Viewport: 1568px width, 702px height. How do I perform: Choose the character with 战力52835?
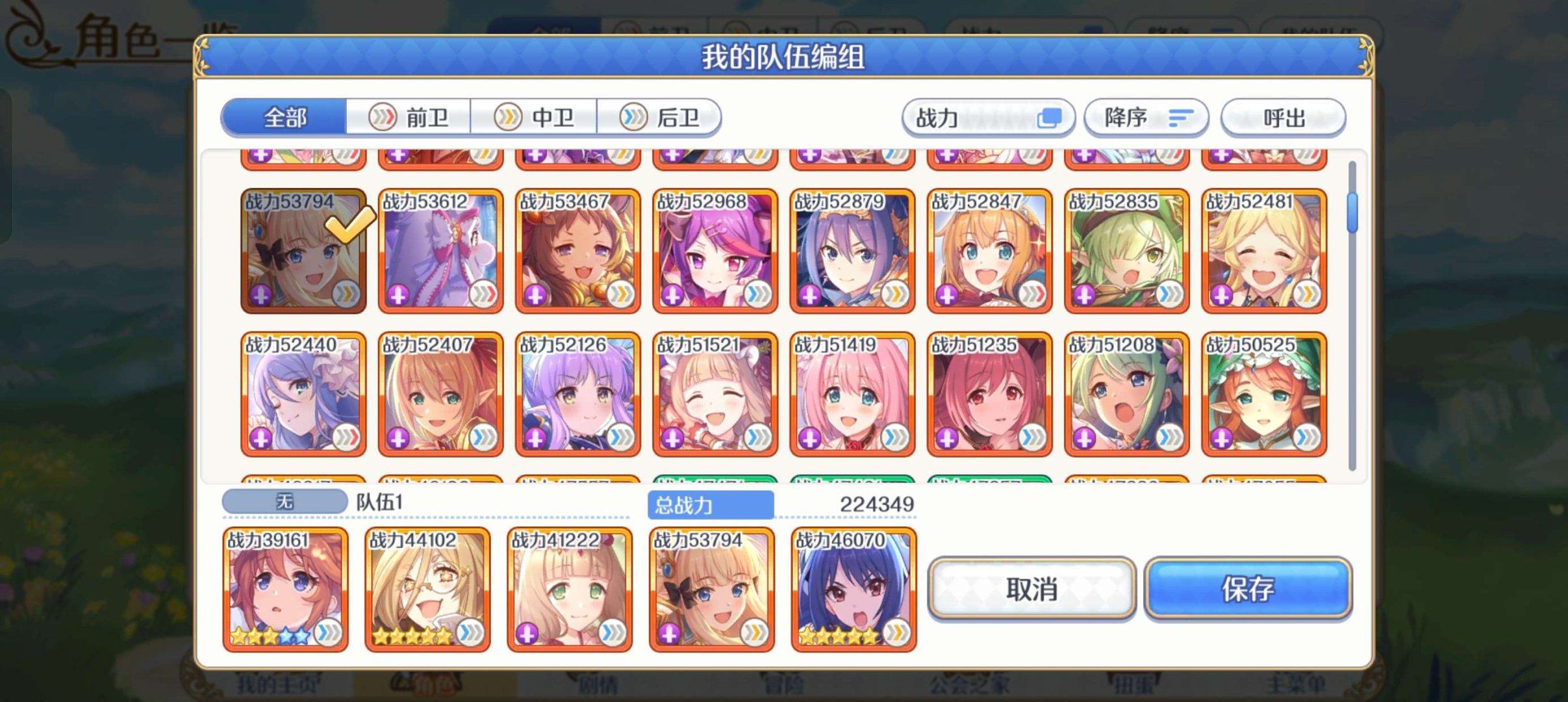pos(1127,251)
